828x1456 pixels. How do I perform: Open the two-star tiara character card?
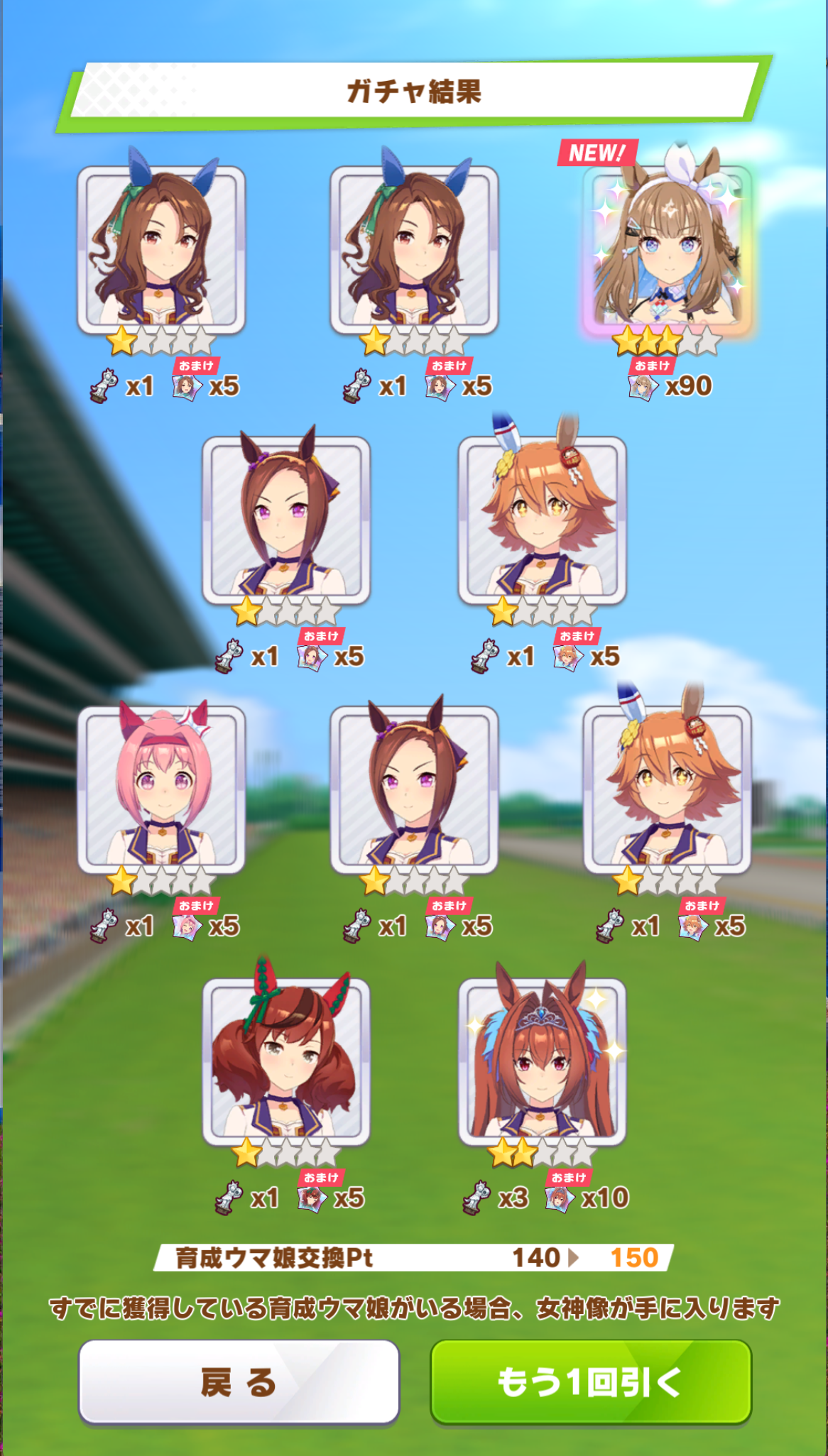tap(542, 1061)
